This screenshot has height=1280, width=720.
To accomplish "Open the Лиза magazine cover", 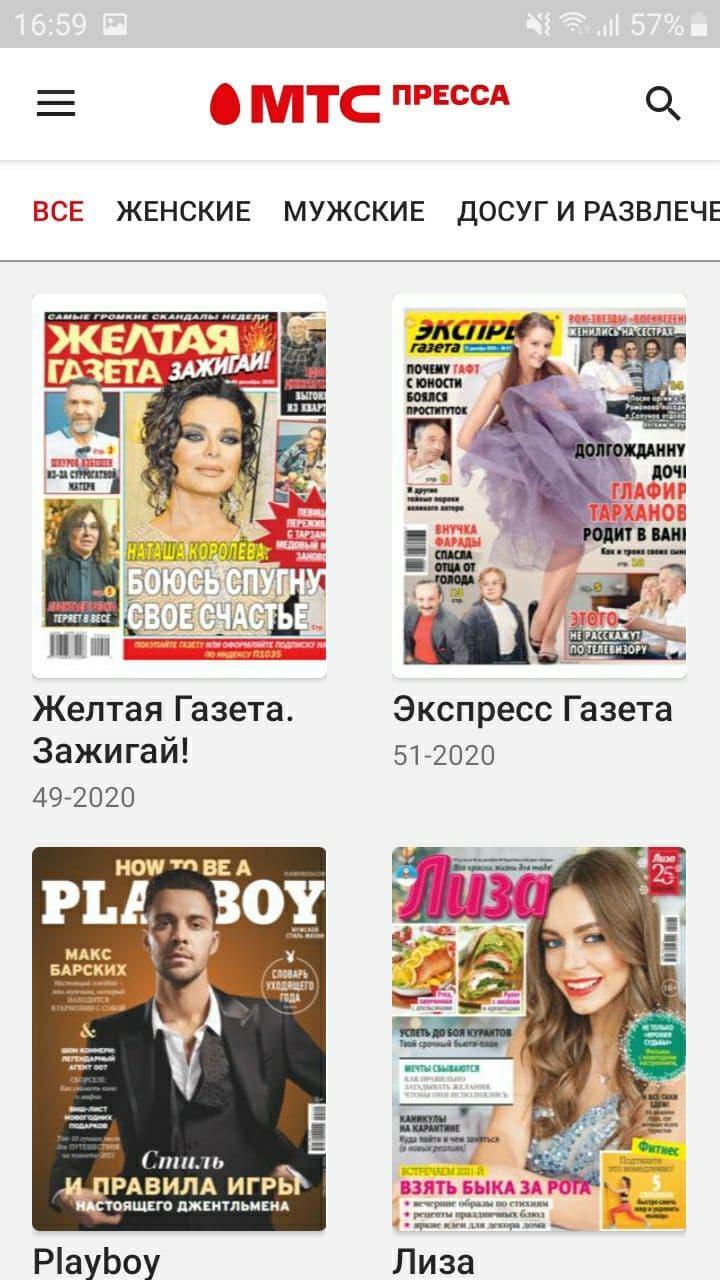I will (538, 1035).
